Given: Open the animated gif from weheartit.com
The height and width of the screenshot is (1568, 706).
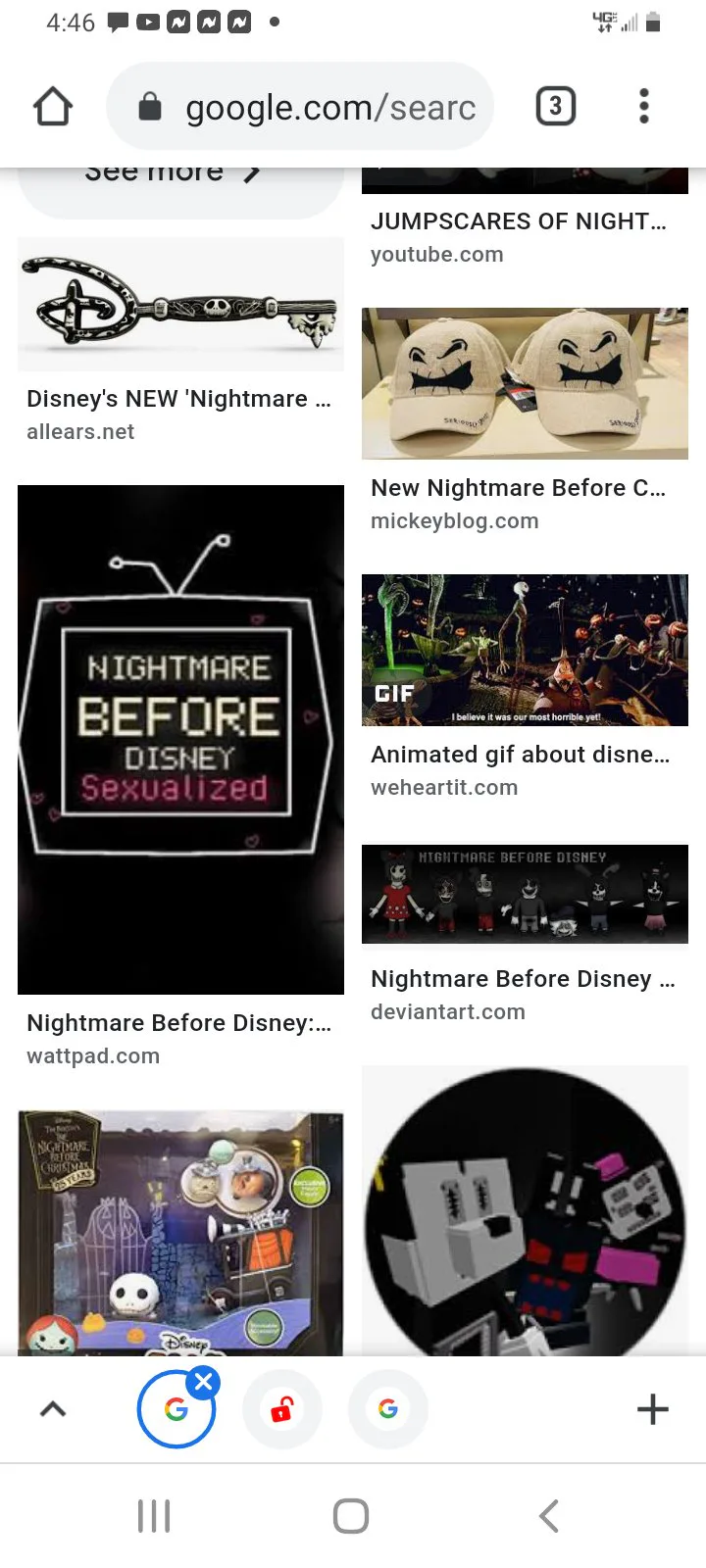Looking at the screenshot, I should 525,650.
